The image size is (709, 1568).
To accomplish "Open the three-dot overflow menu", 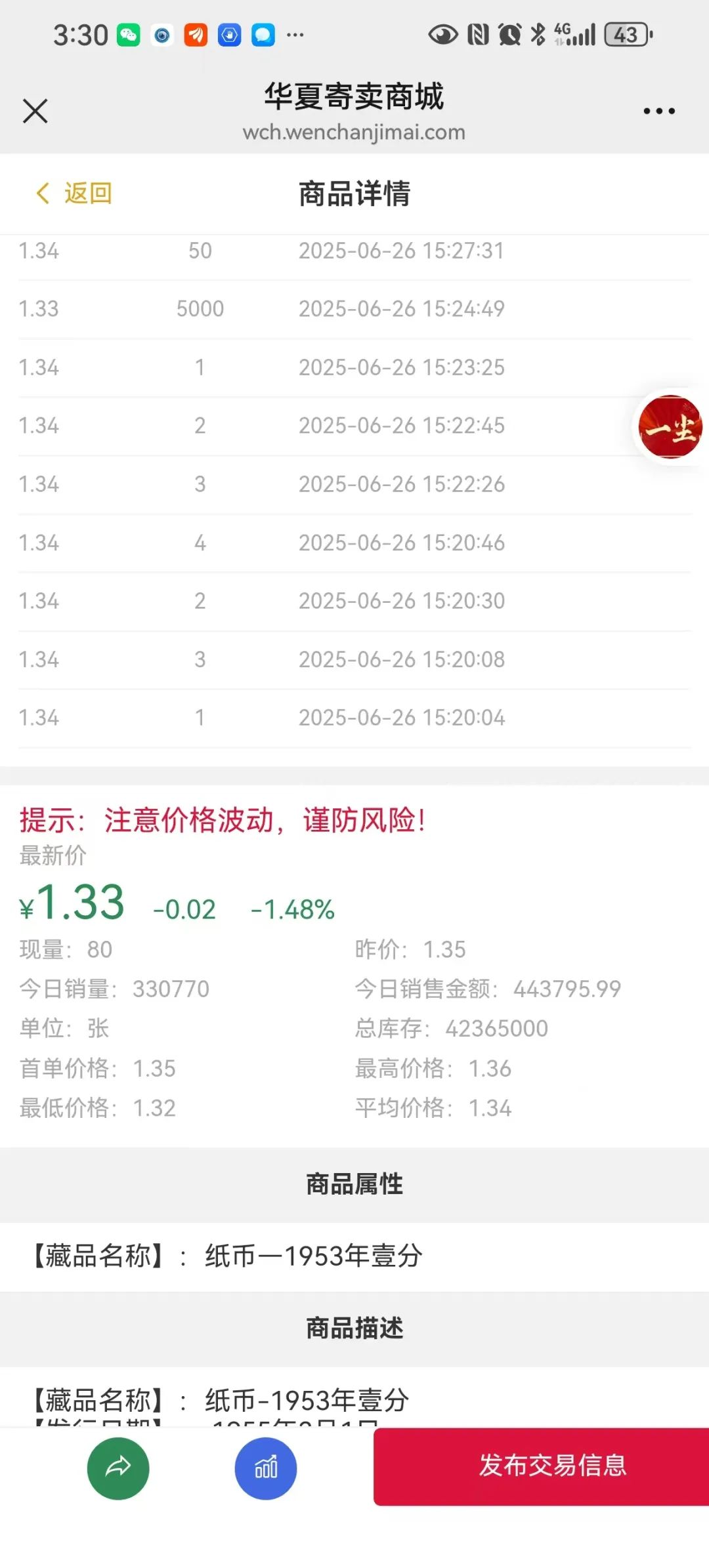I will (x=659, y=111).
